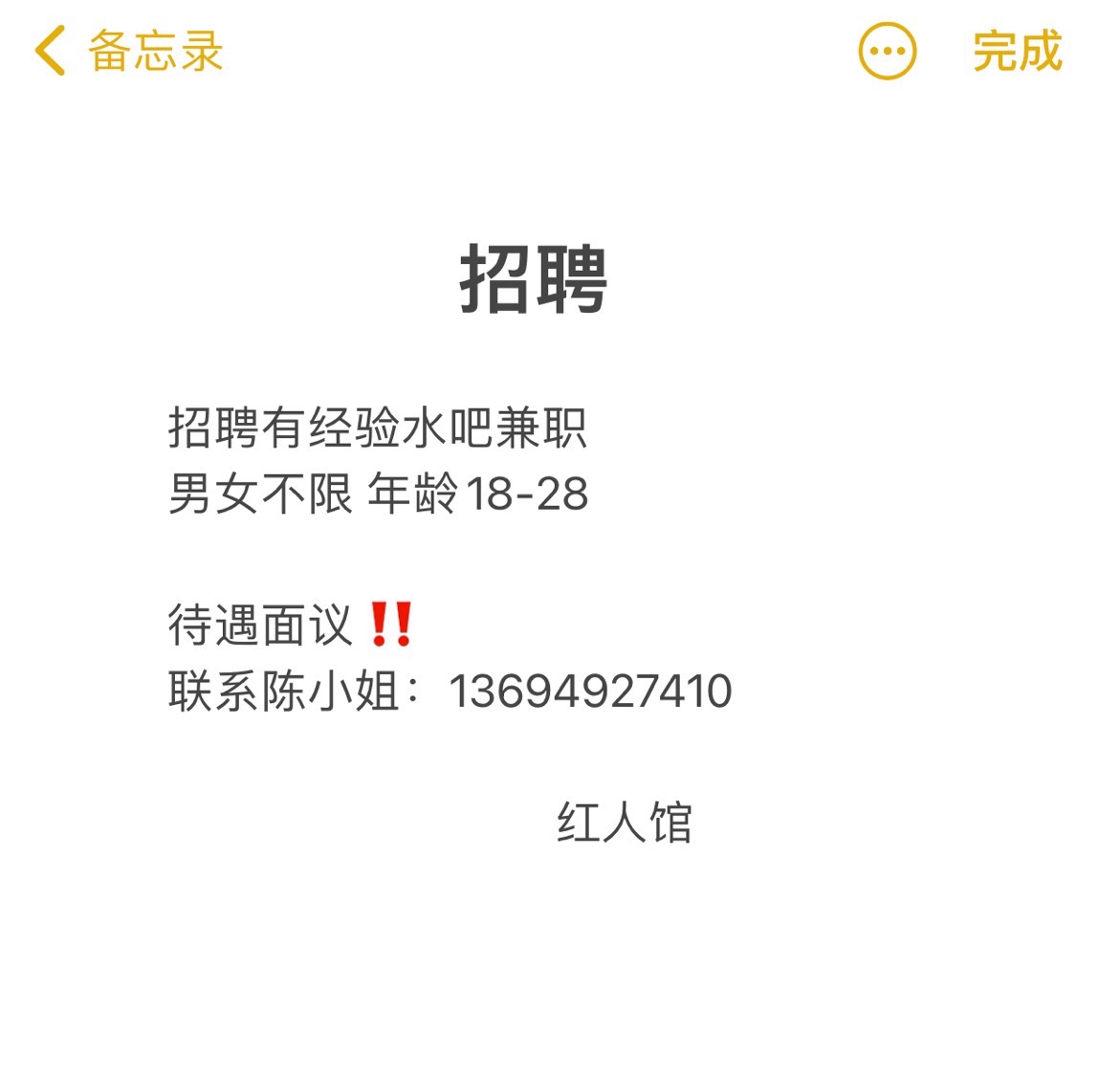1120x1077 pixels.
Task: Tap 完成 to finish editing
Action: 1017,52
